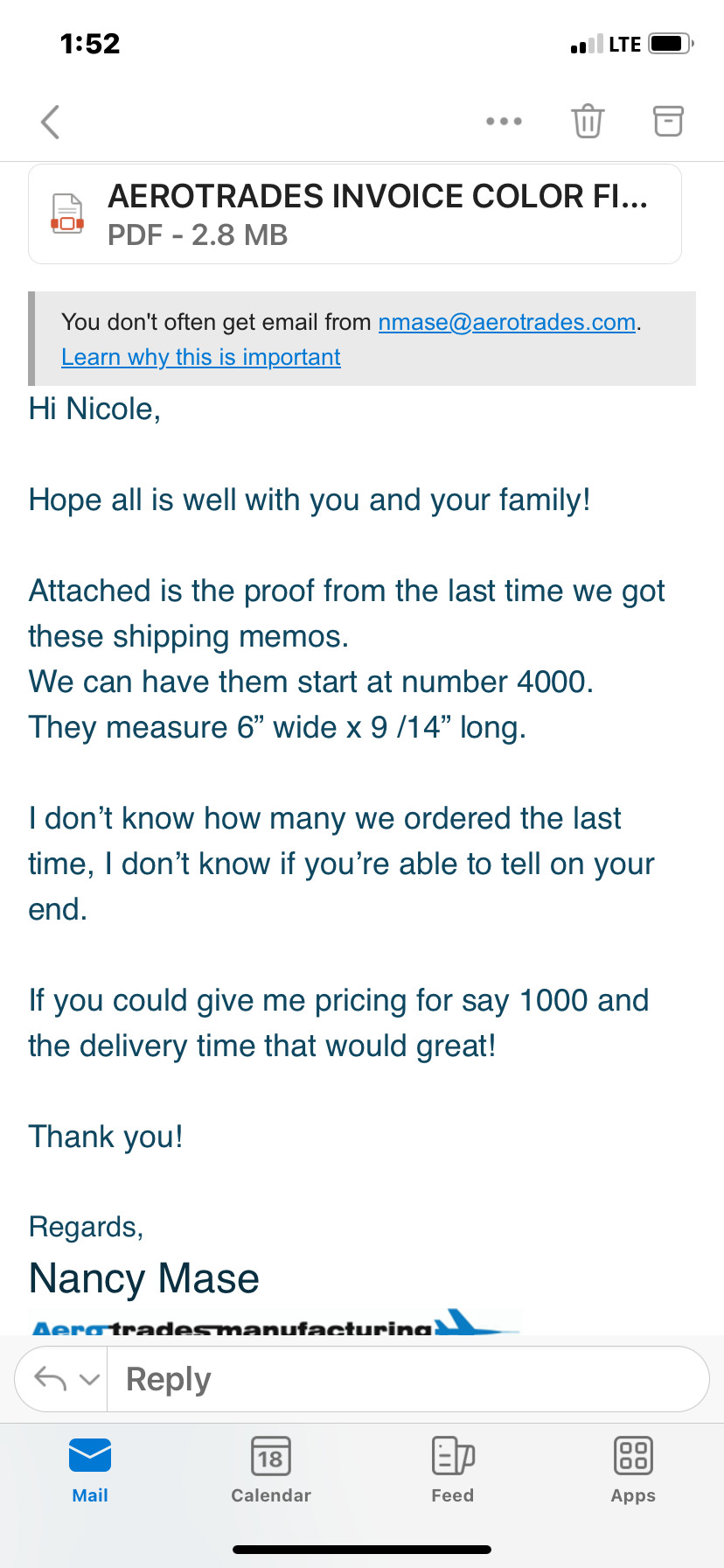Delete this email with trash icon
Viewport: 724px width, 1568px height.
pos(588,121)
